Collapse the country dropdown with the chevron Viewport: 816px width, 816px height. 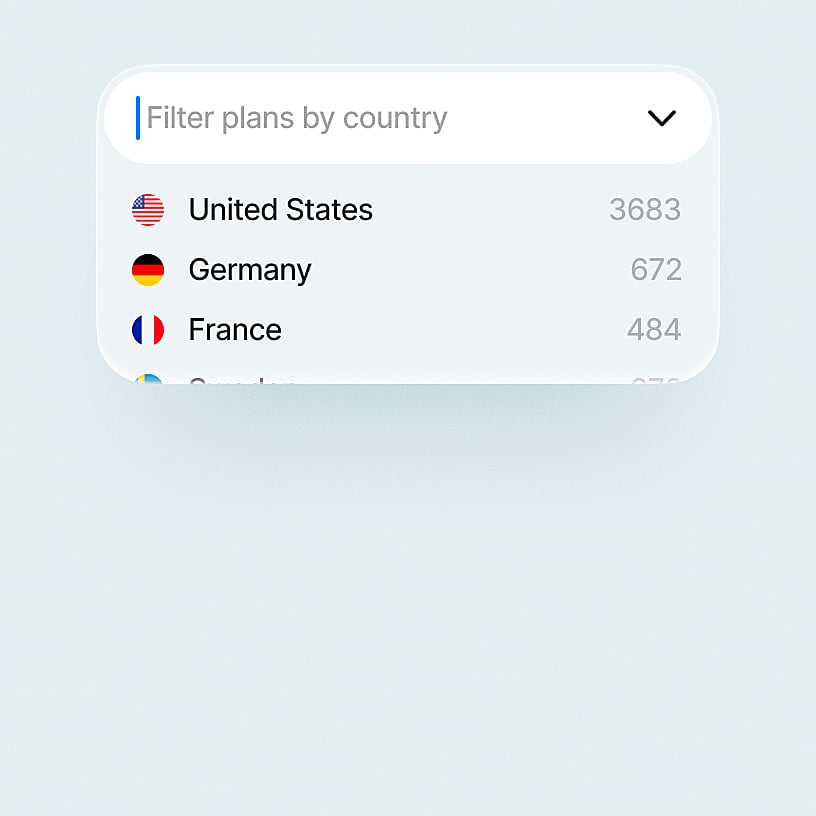click(661, 118)
